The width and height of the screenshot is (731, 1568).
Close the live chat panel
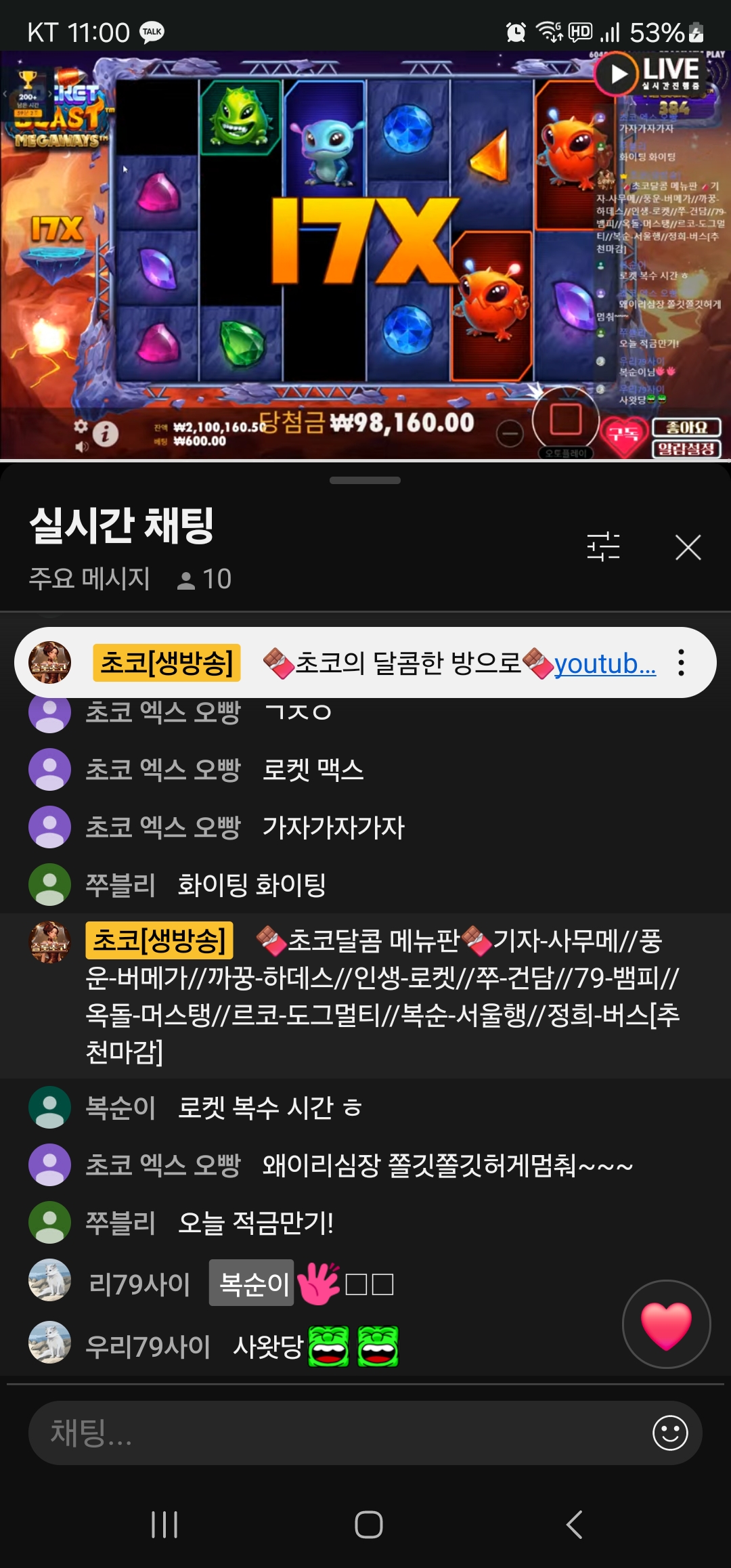(688, 547)
